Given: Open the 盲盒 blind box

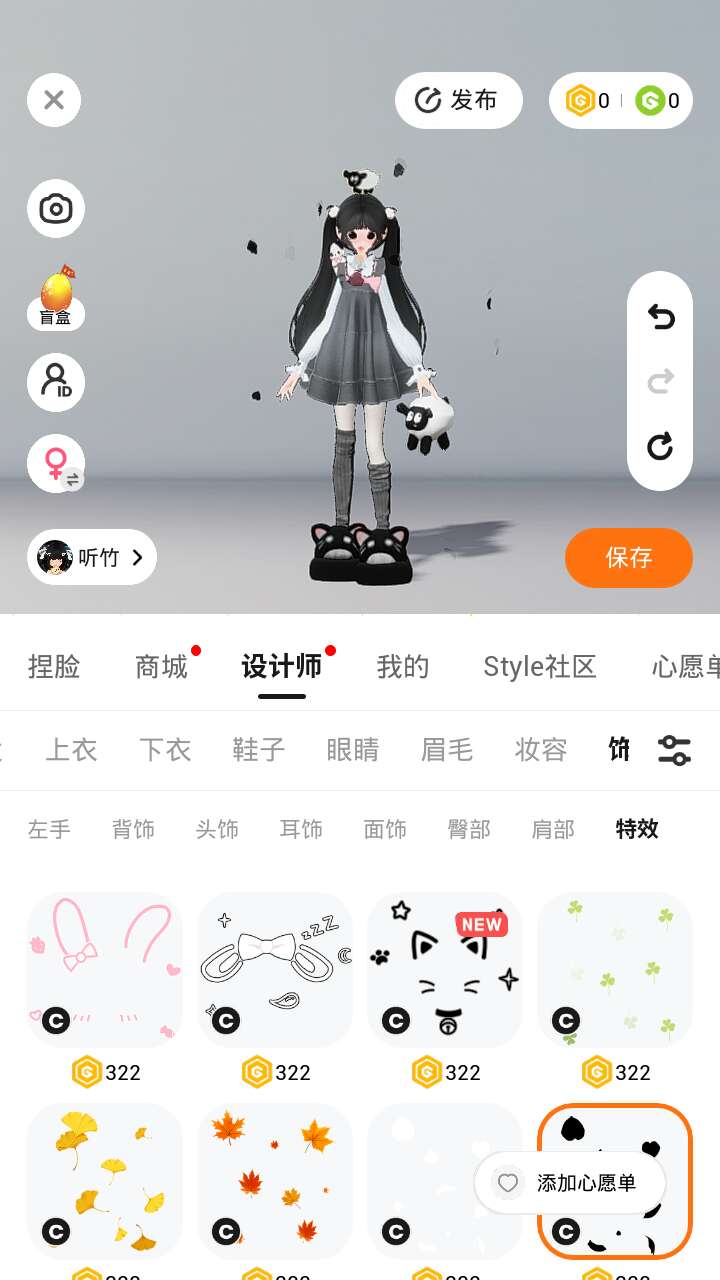Looking at the screenshot, I should pos(56,298).
